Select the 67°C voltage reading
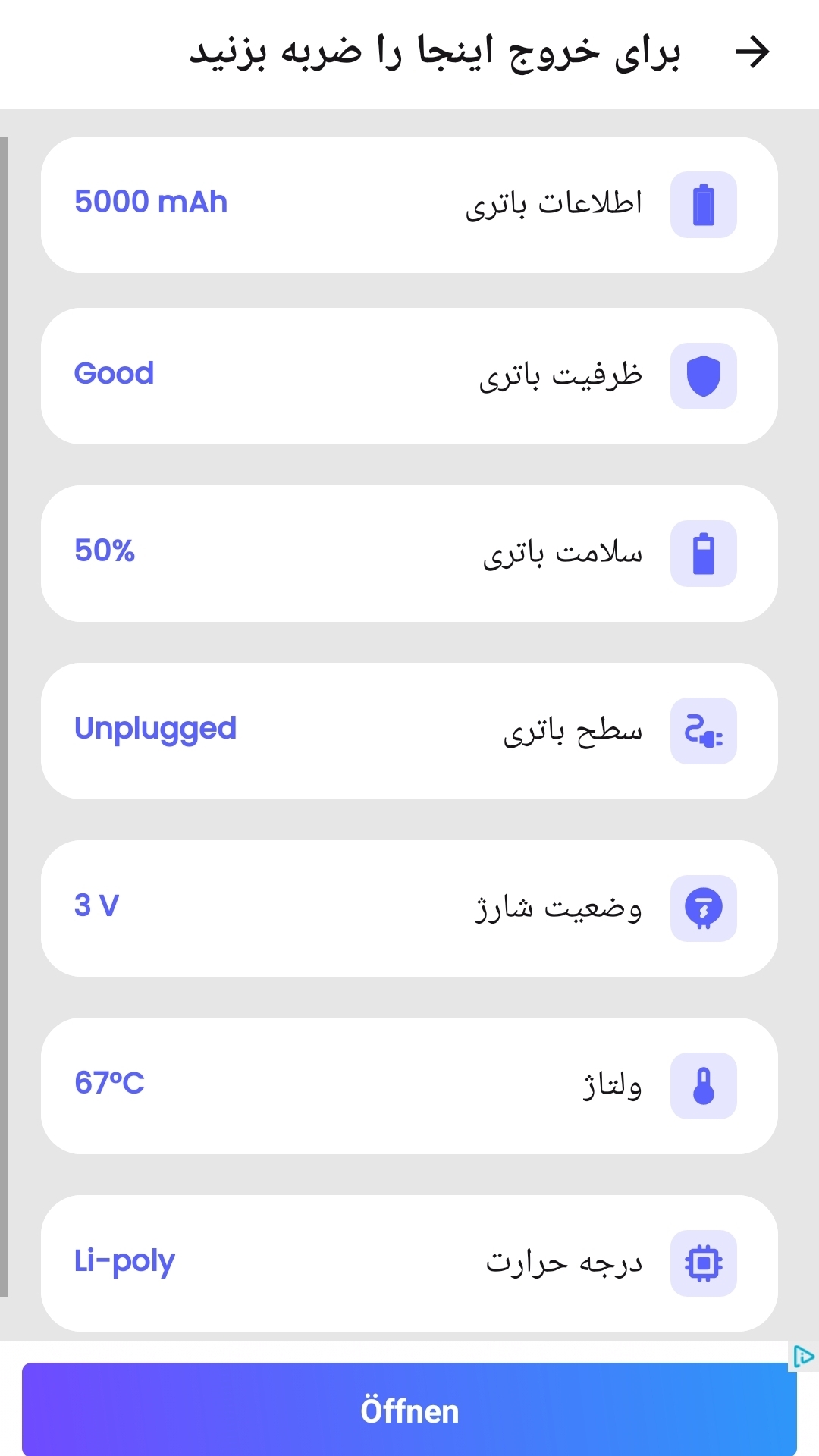The image size is (819, 1456). pyautogui.click(x=110, y=1083)
